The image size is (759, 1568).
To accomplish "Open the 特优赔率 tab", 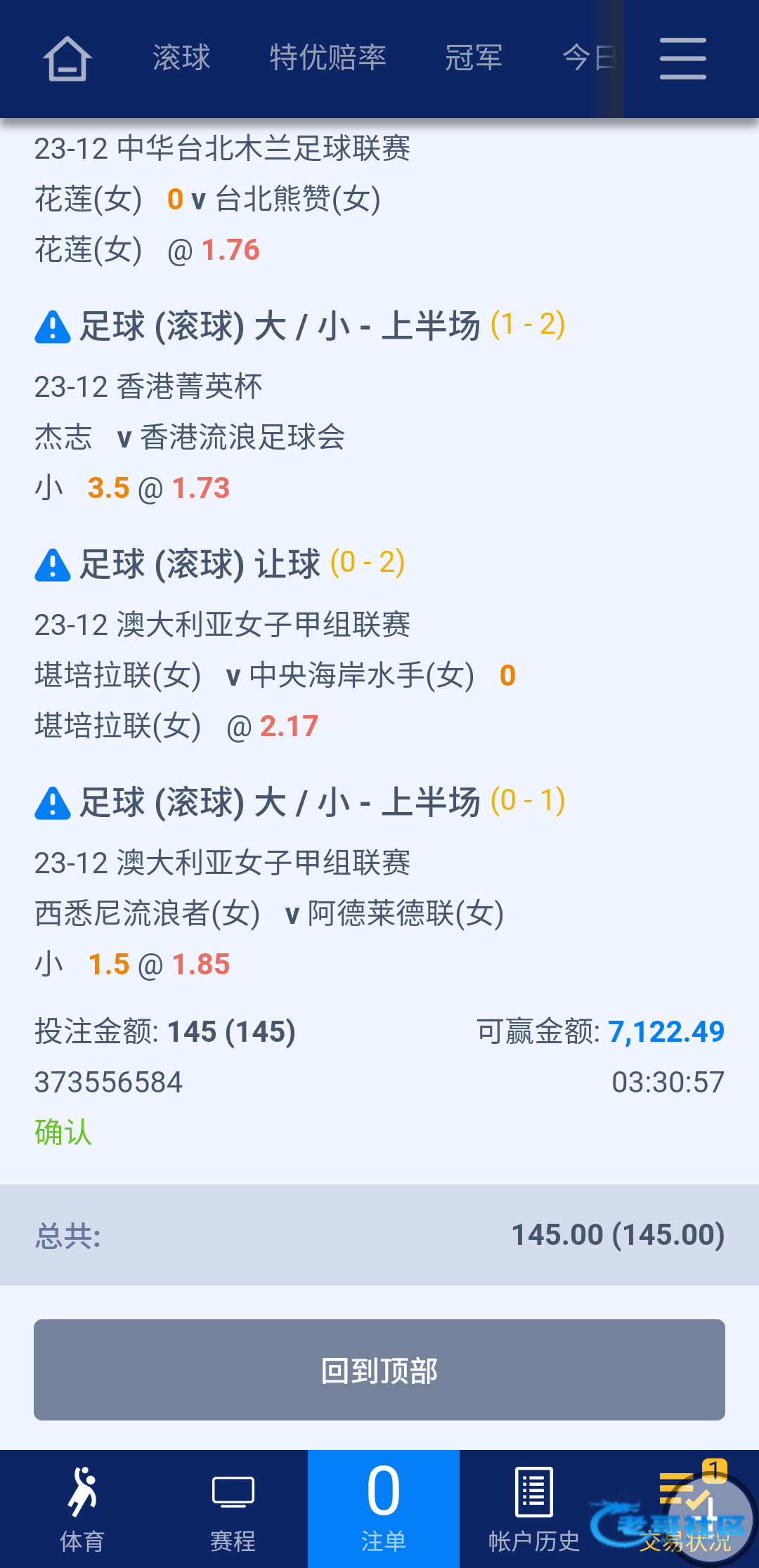I will 328,58.
